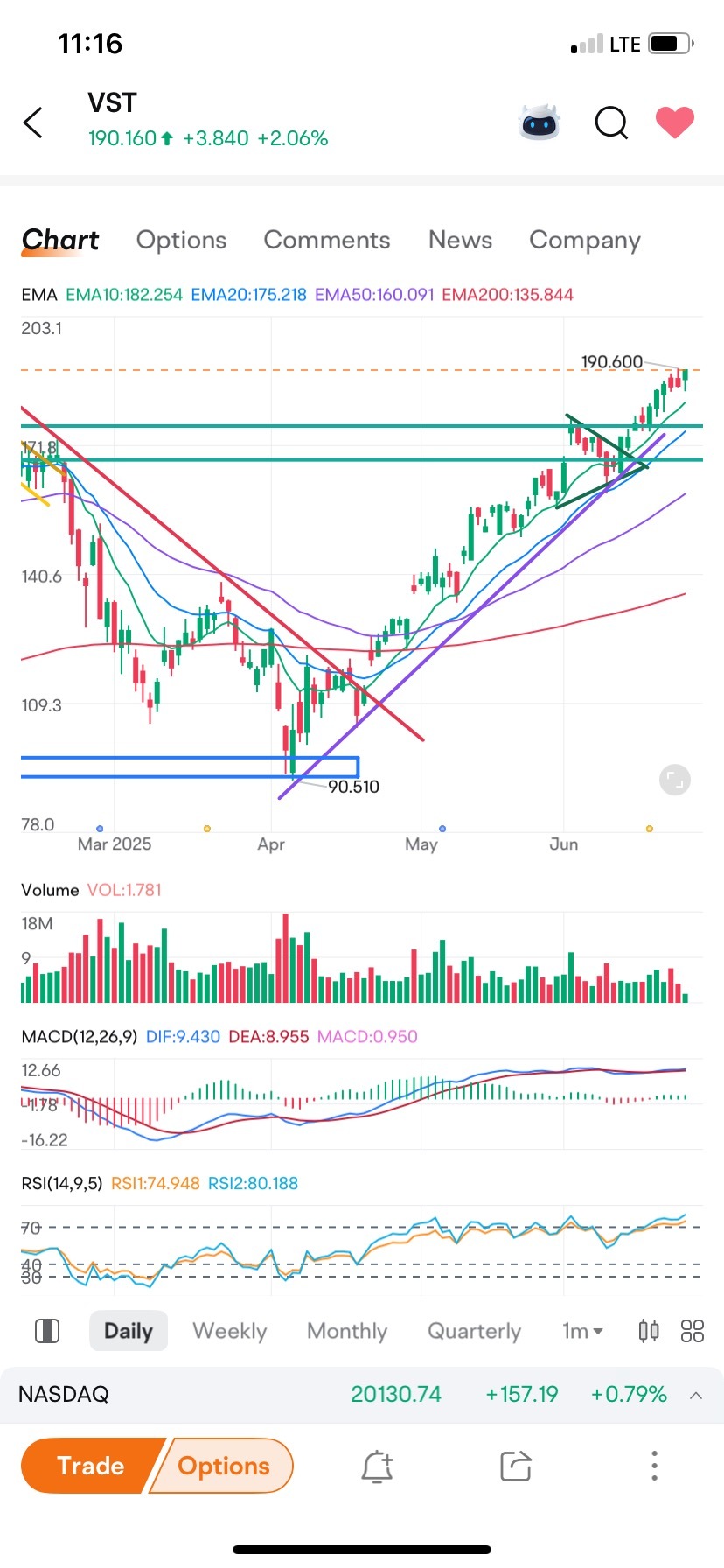Image resolution: width=724 pixels, height=1568 pixels.
Task: Select the Weekly timeframe
Action: (229, 1331)
